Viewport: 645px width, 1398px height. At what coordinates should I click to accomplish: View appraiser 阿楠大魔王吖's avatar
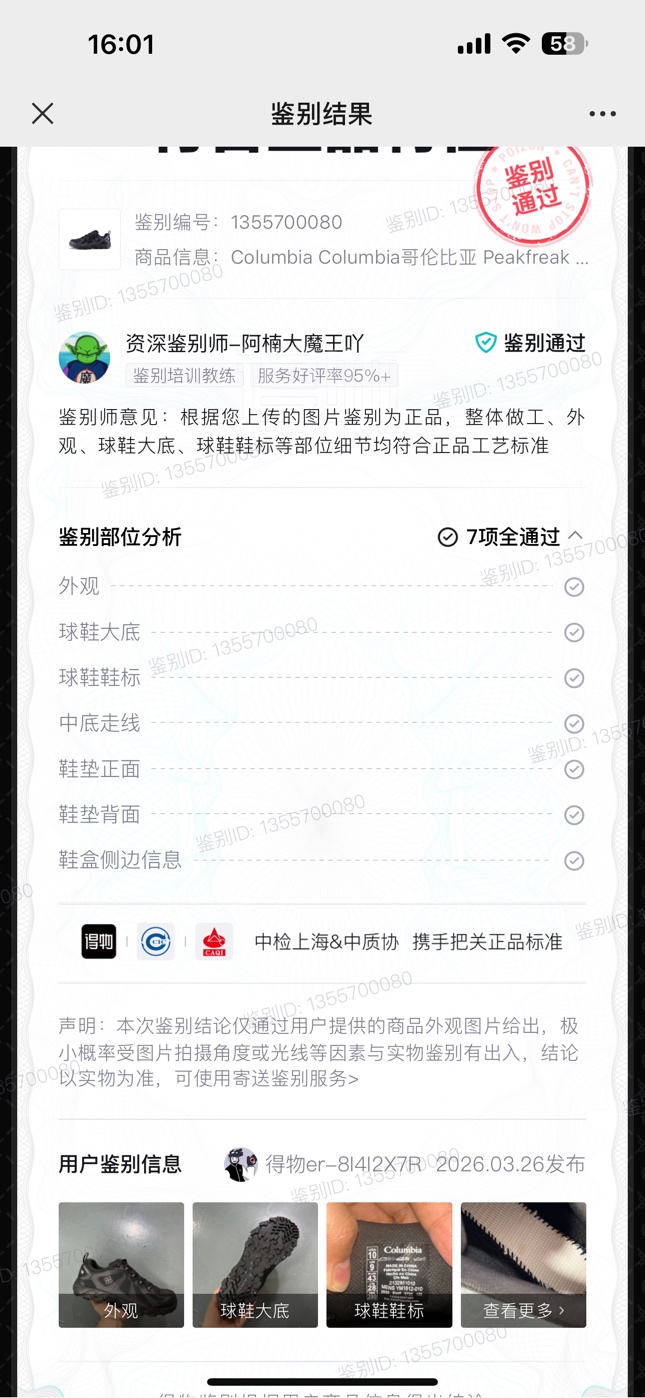pos(85,357)
